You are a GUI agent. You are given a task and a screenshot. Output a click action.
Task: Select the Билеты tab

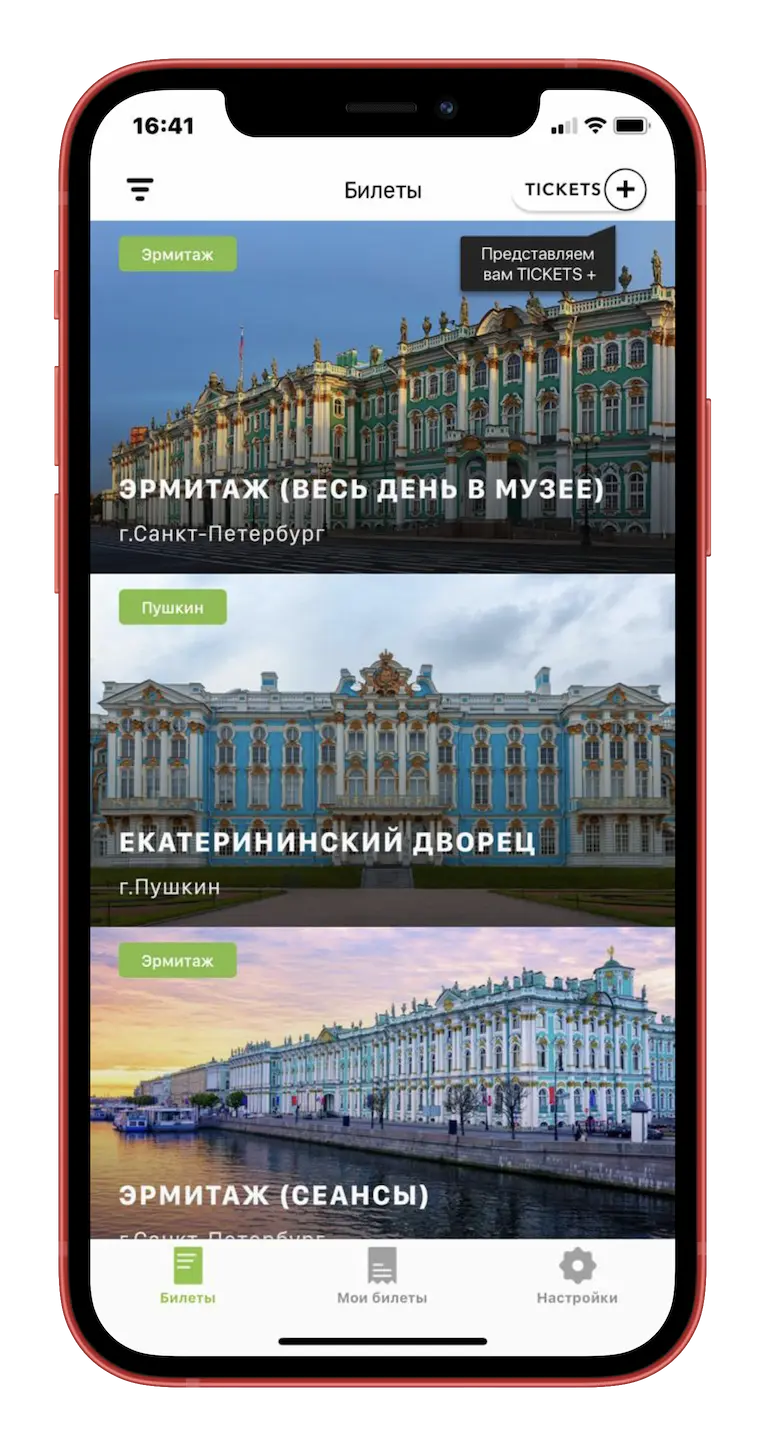tap(188, 1278)
